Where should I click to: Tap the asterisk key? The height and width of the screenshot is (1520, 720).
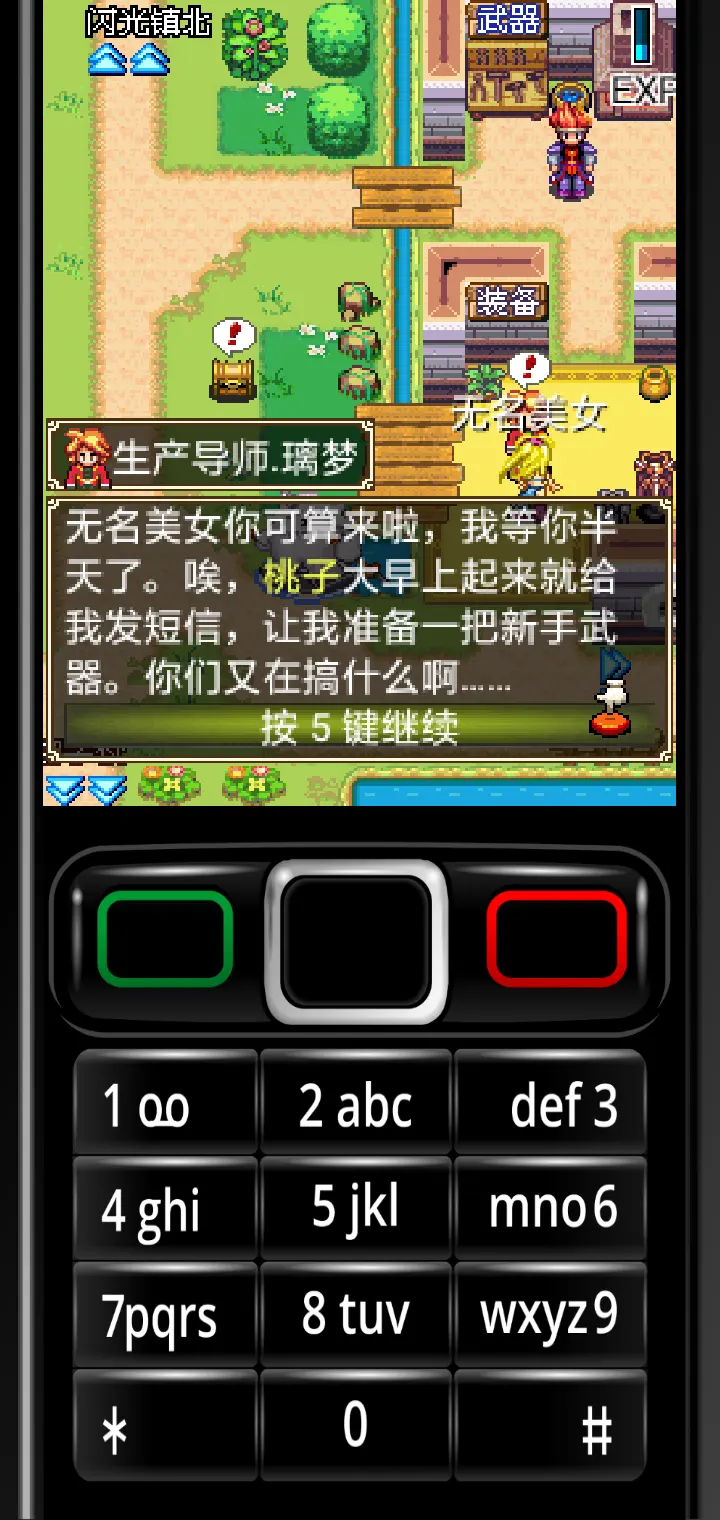point(166,1425)
